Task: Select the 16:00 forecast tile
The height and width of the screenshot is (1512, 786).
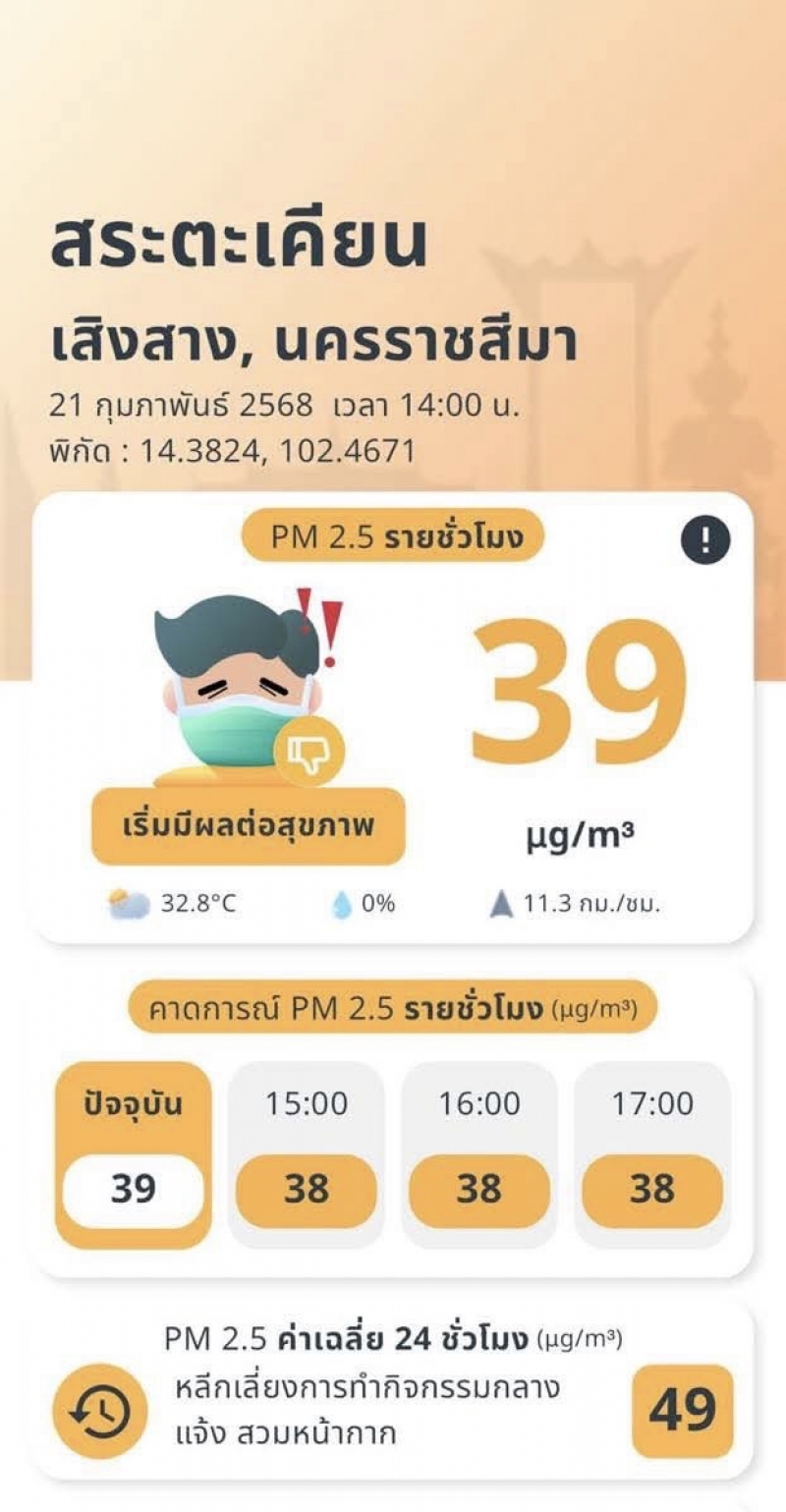Action: [478, 1154]
